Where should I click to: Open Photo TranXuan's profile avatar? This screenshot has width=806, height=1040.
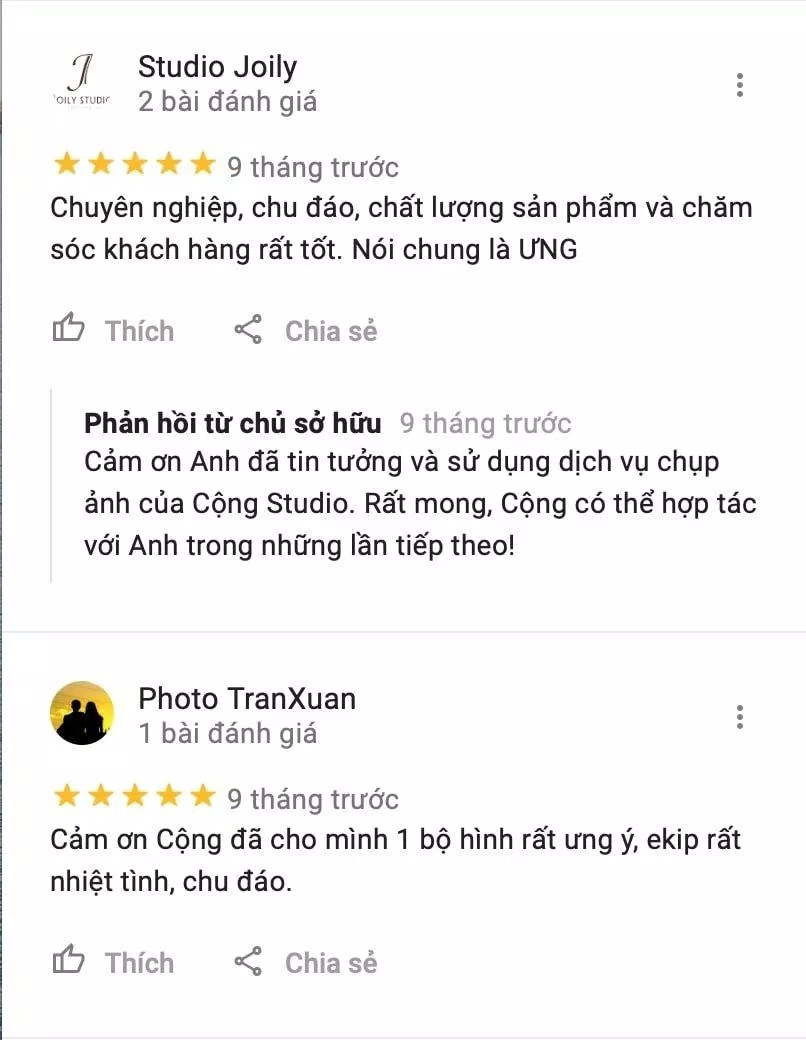[83, 715]
